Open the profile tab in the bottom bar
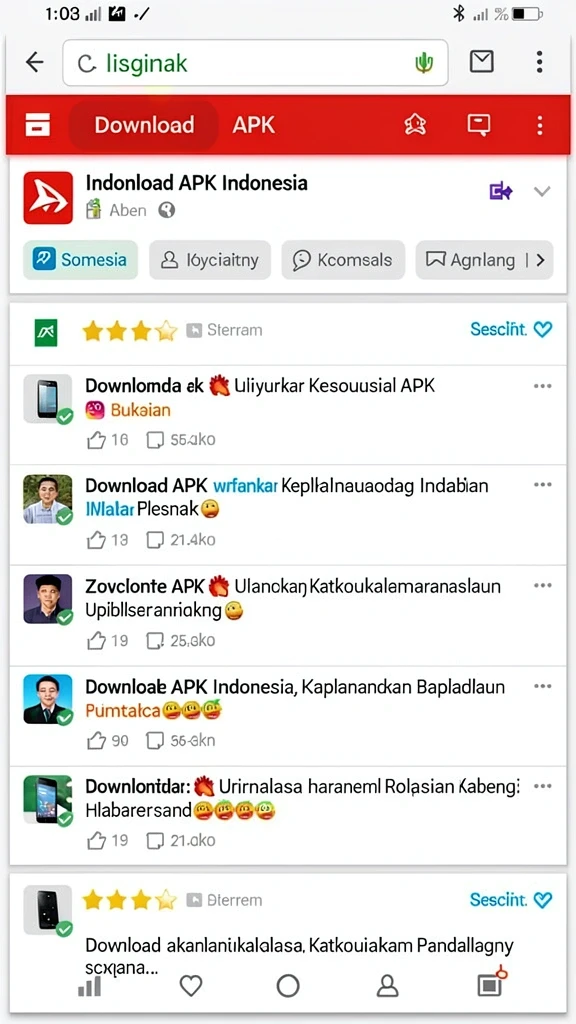Image resolution: width=576 pixels, height=1024 pixels. 387,985
